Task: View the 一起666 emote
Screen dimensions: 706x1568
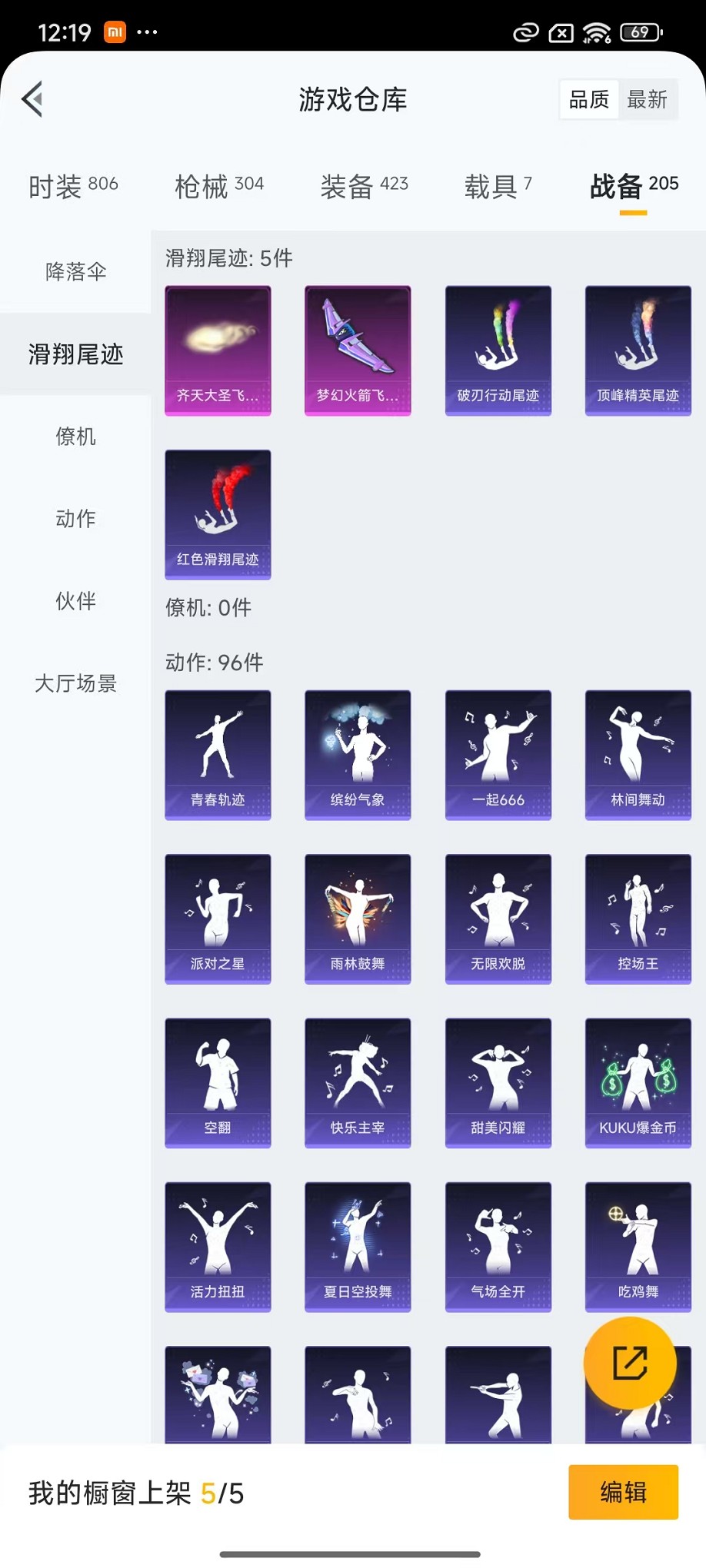Action: 498,755
